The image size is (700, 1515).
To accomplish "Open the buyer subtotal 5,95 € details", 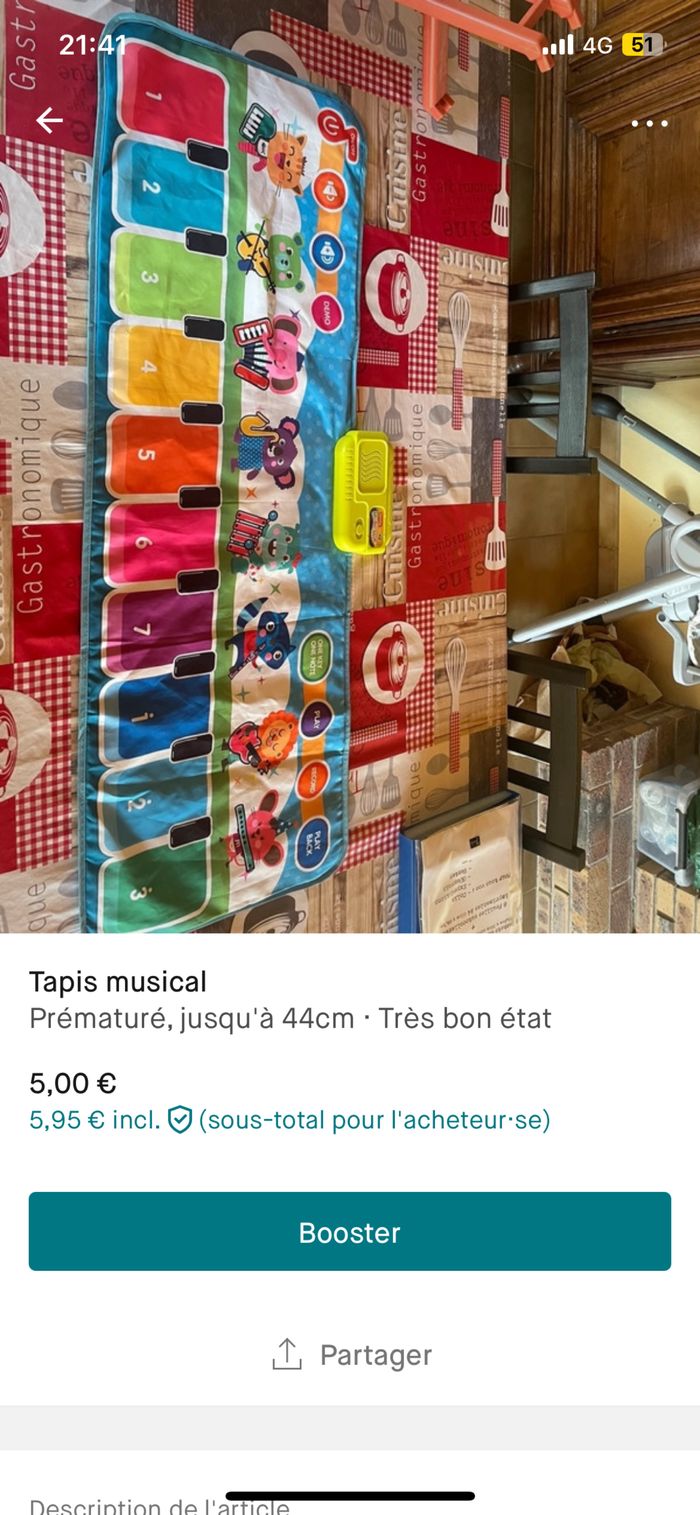I will coord(290,1120).
